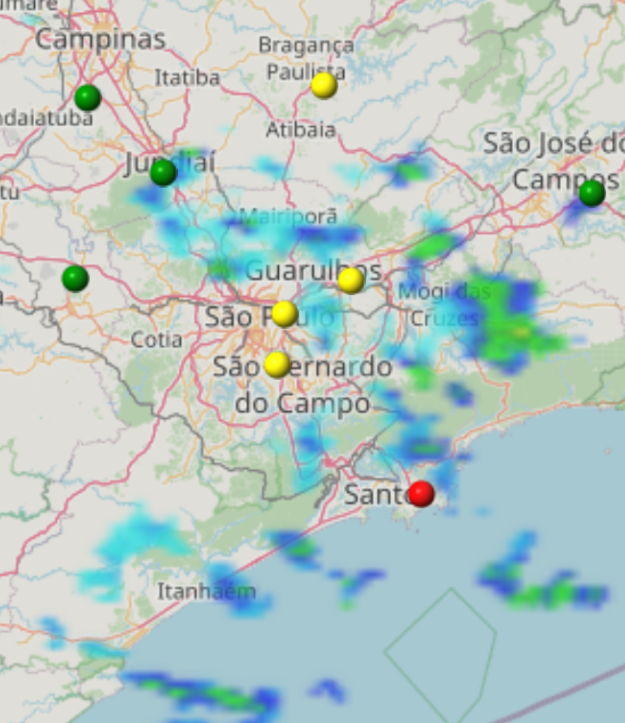
Task: Tap yellow marker on São Bernardo do Campo
Action: [277, 364]
